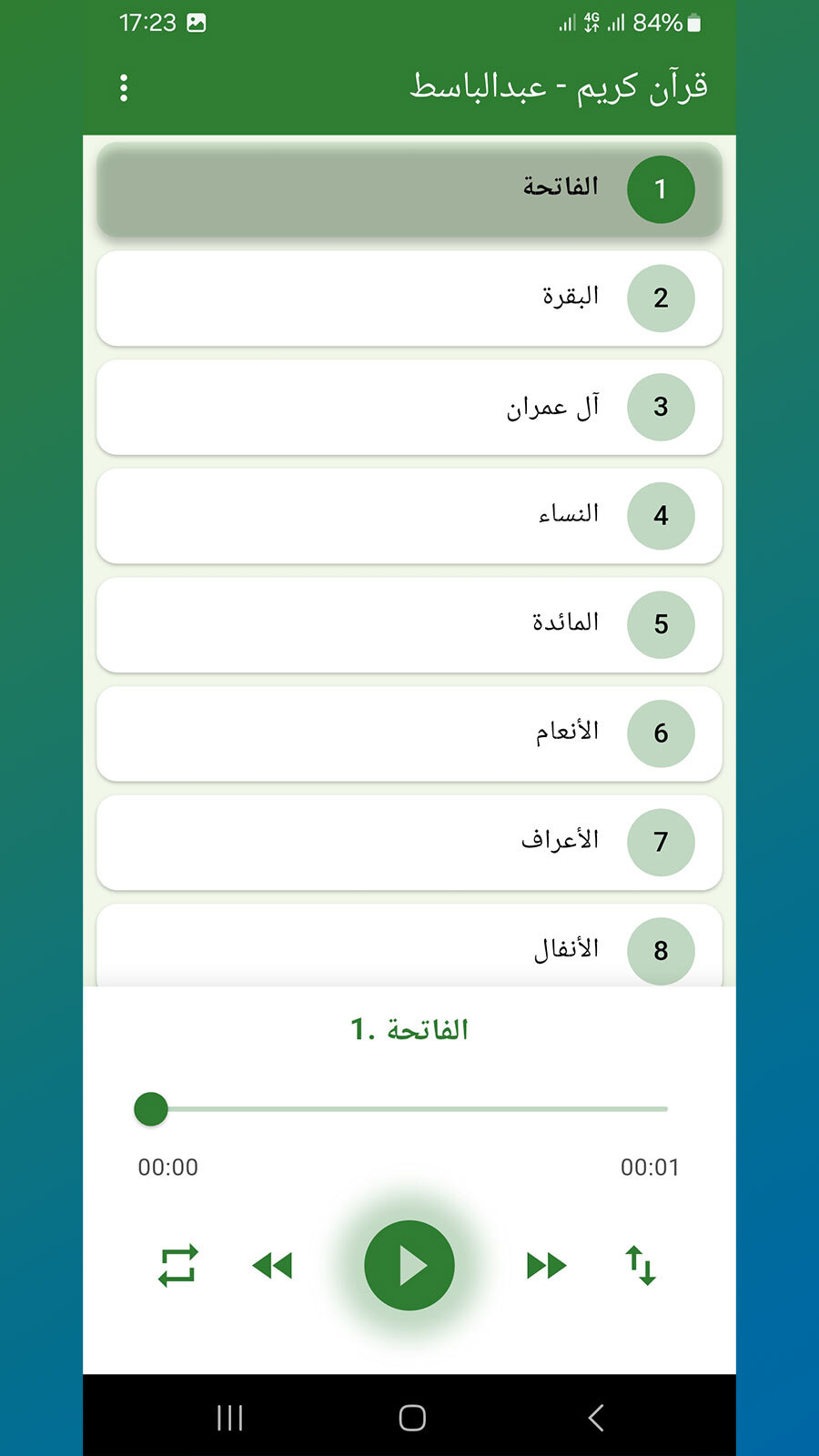Select surah آل عمران from the list
This screenshot has height=1456, width=819.
tap(409, 407)
